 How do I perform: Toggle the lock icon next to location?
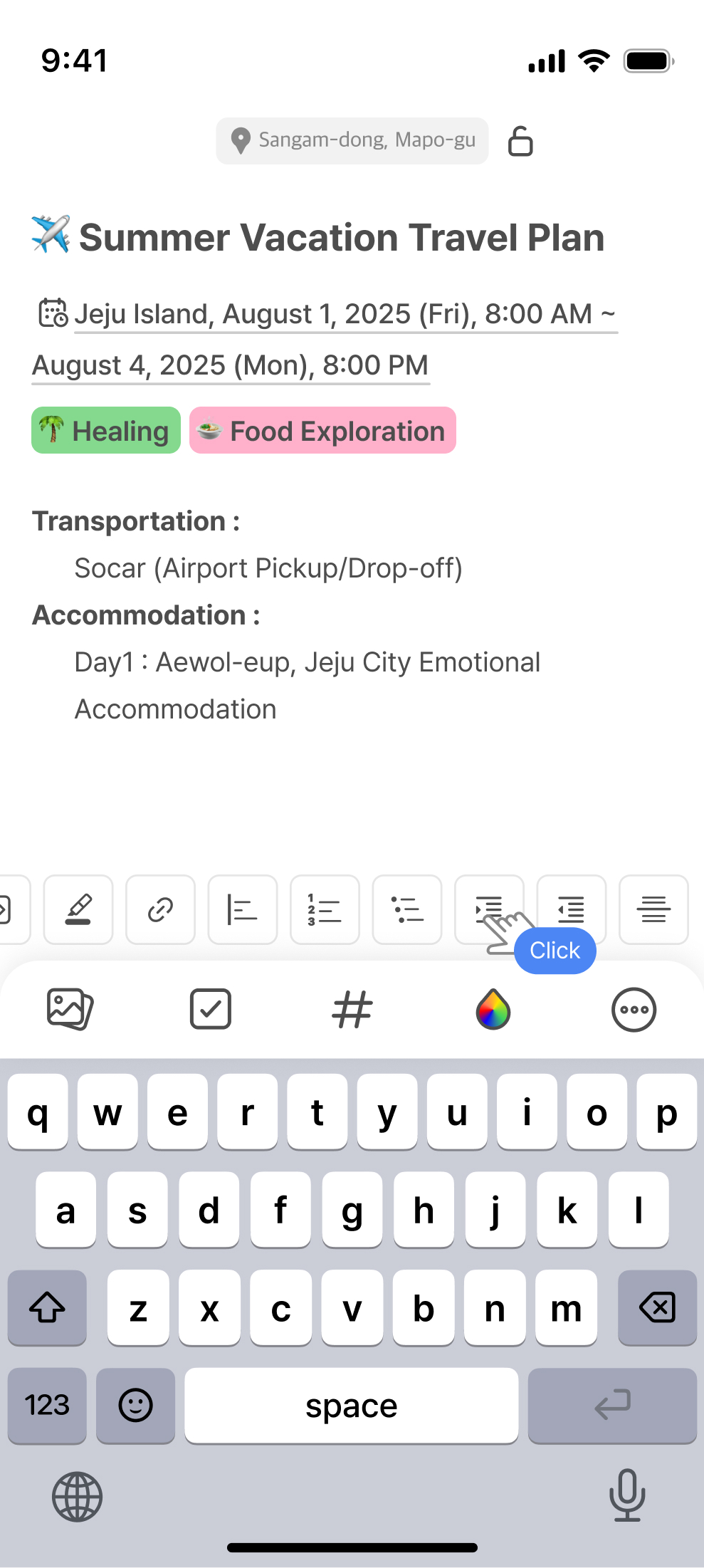coord(520,141)
